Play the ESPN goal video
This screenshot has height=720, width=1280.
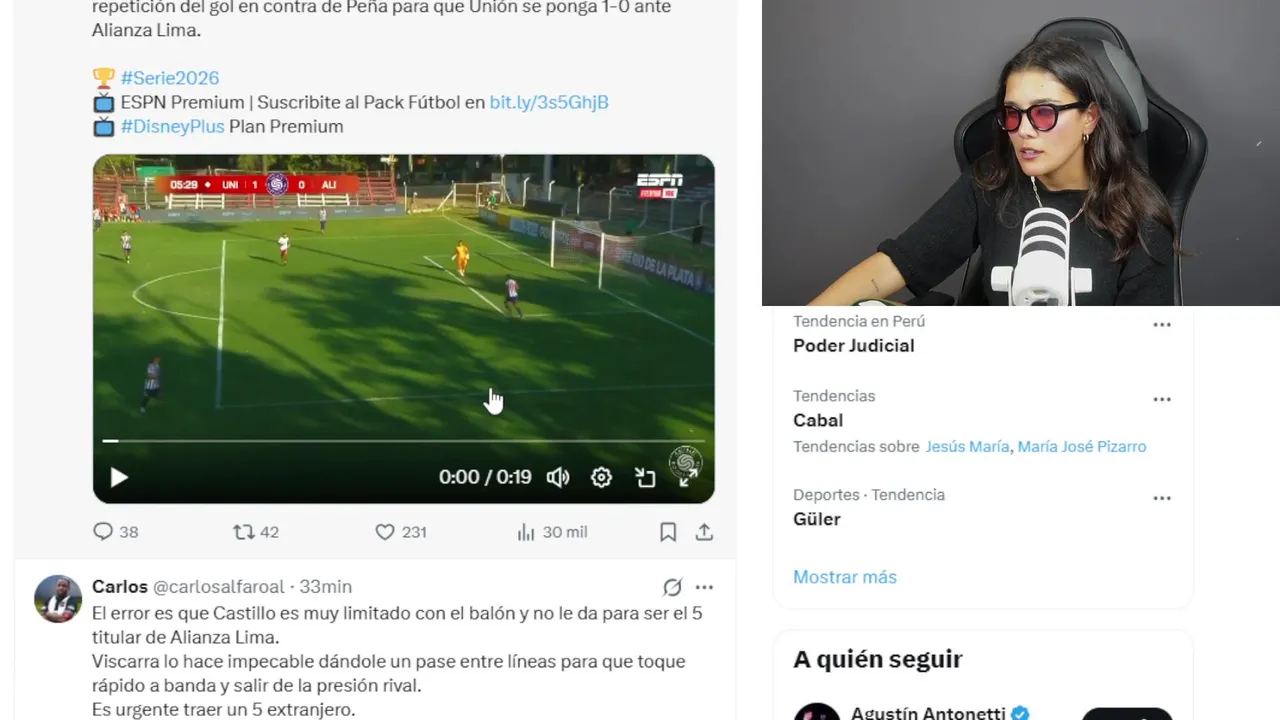(119, 478)
